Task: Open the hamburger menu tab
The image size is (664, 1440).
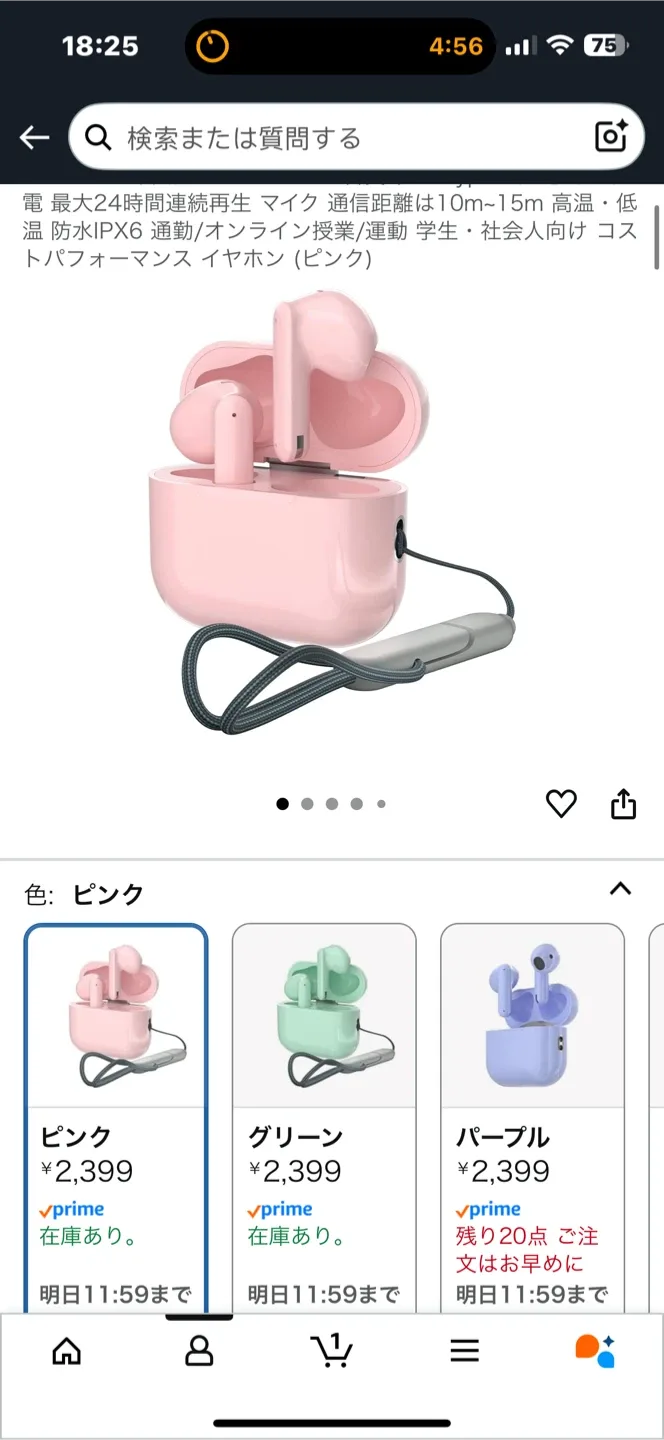Action: point(464,1351)
